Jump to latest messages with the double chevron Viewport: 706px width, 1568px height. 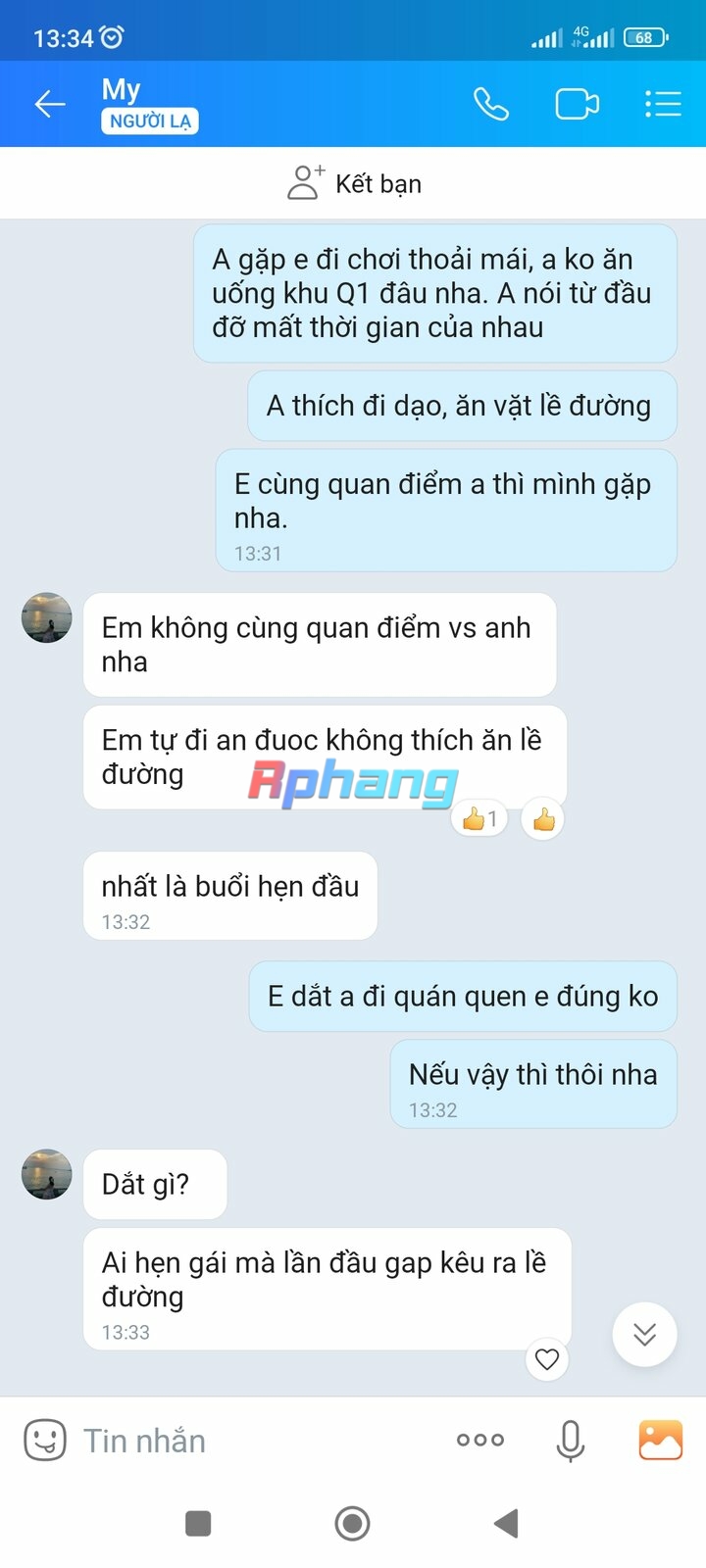click(644, 1334)
